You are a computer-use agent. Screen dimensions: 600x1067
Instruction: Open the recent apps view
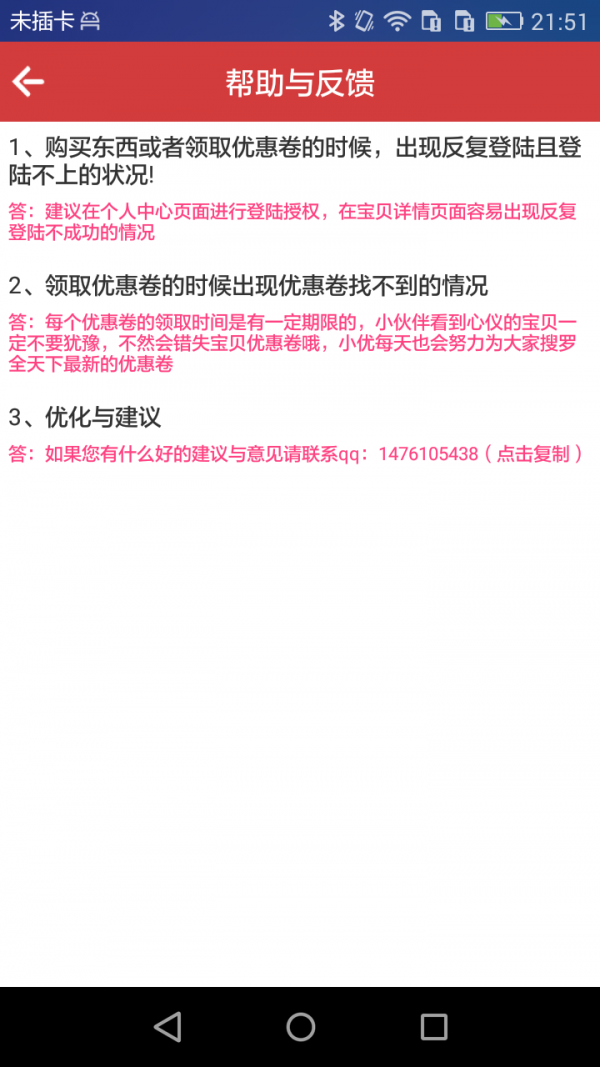point(433,1026)
